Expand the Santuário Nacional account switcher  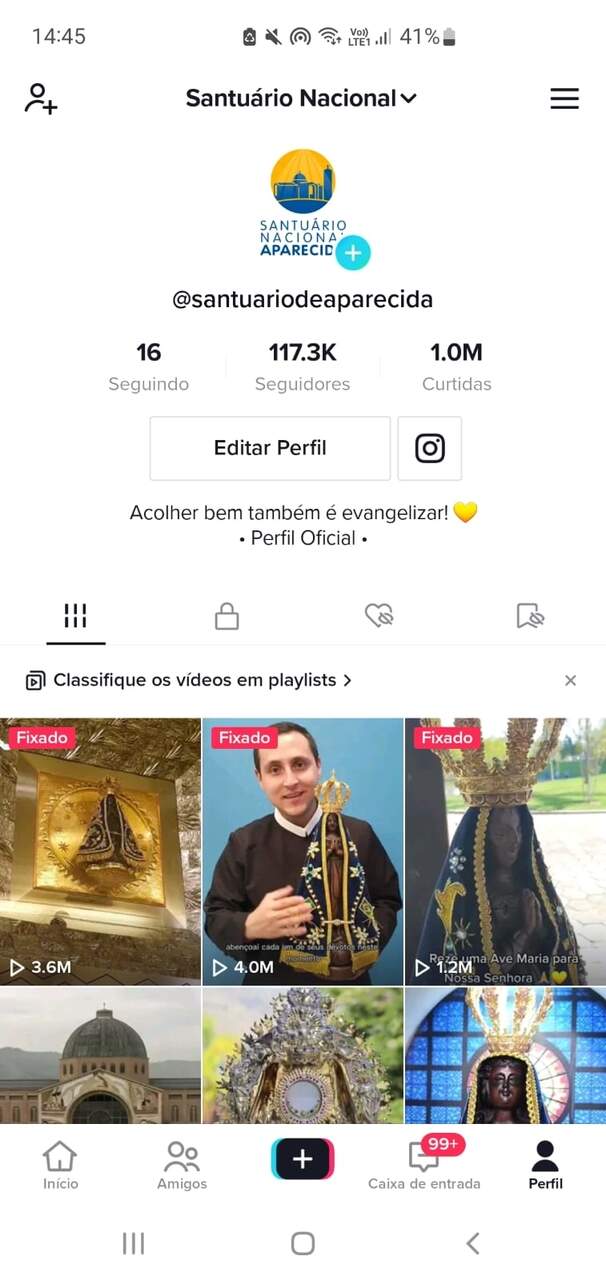(x=301, y=98)
